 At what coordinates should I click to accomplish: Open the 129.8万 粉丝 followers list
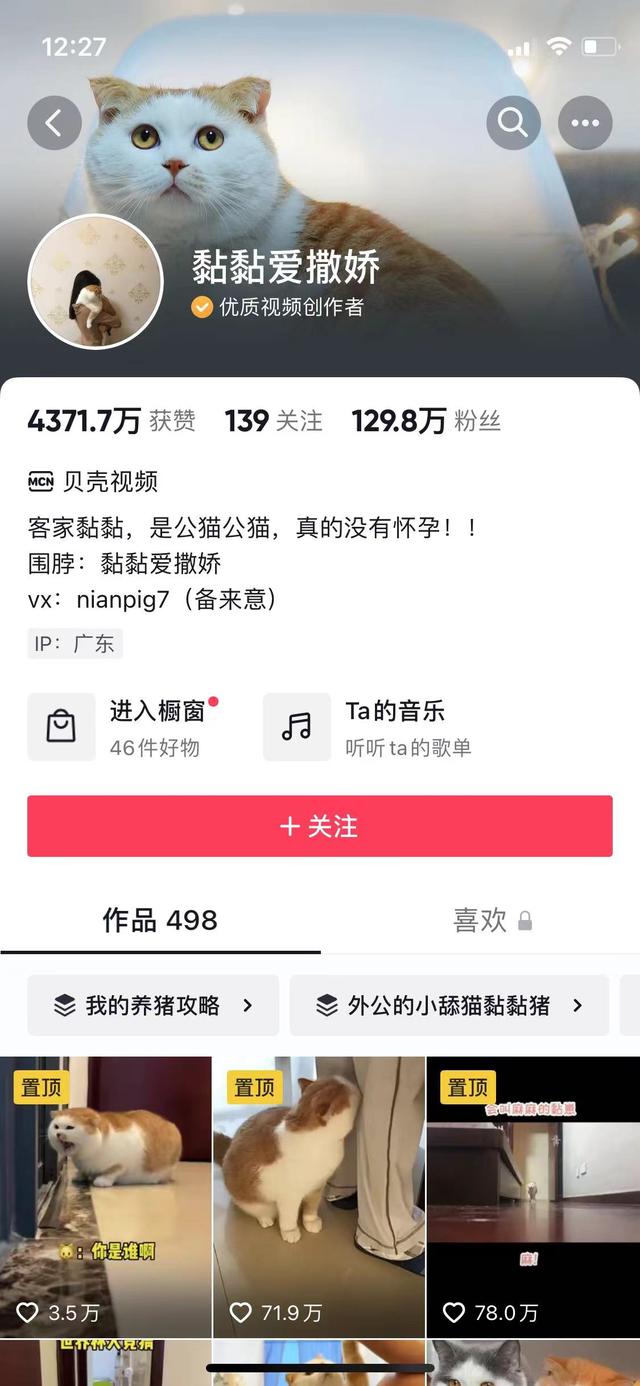426,421
